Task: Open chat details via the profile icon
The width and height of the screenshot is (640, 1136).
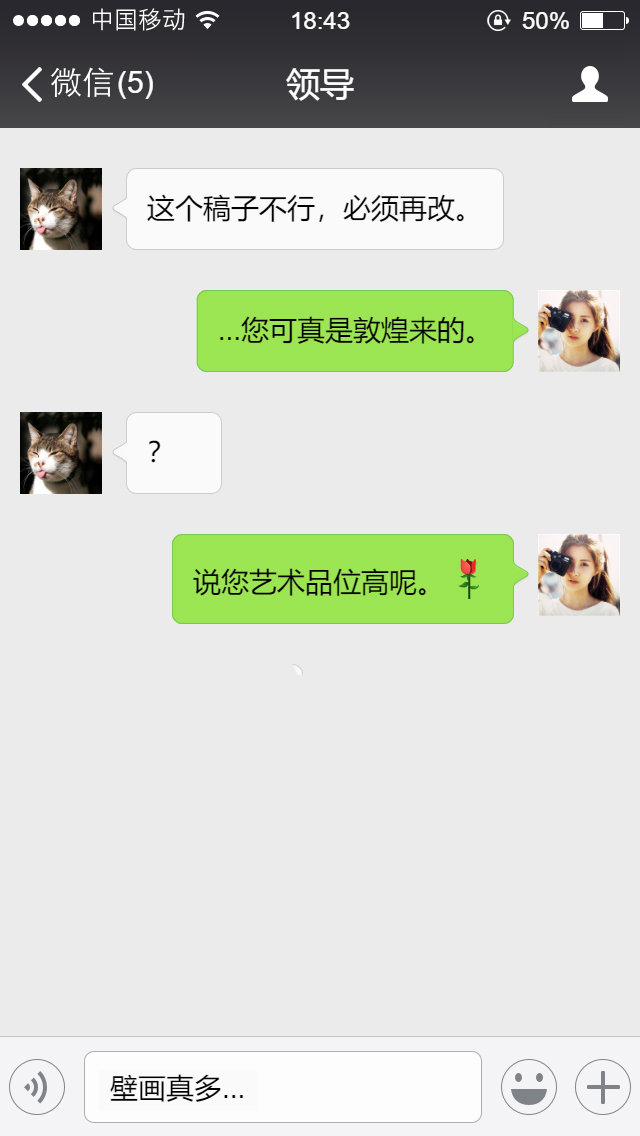Action: 589,85
